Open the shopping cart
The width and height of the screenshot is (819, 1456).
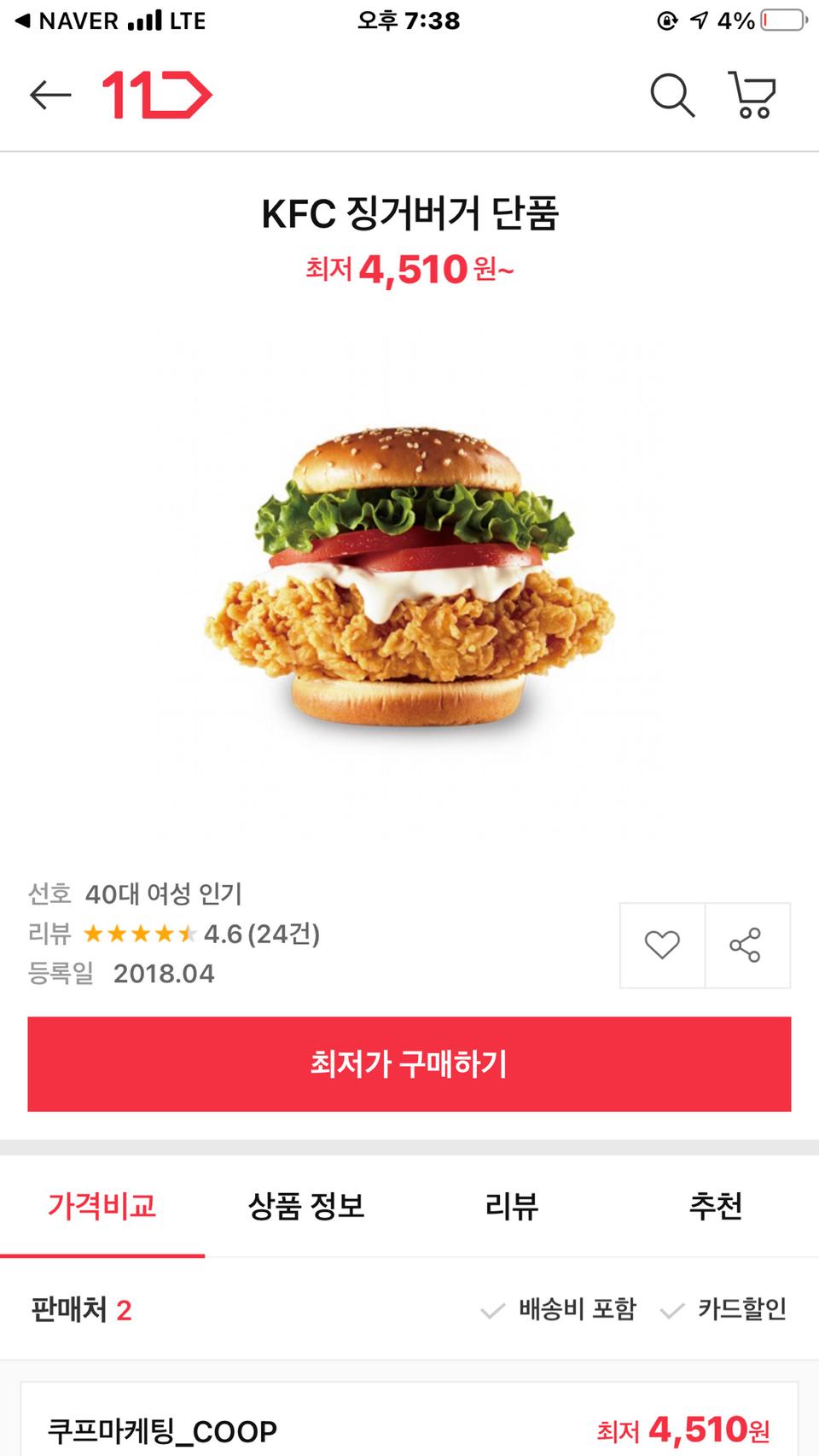click(752, 96)
